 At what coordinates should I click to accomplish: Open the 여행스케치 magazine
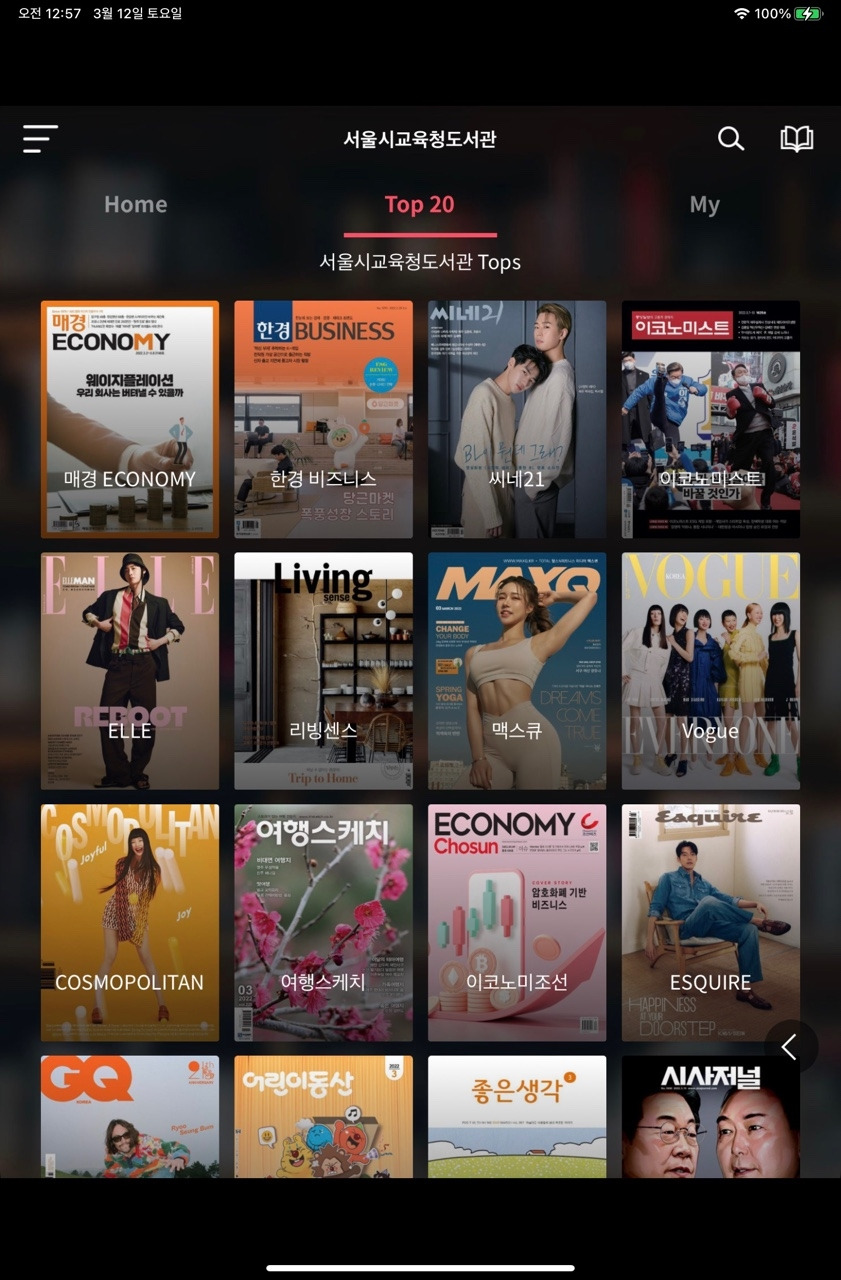pyautogui.click(x=323, y=923)
